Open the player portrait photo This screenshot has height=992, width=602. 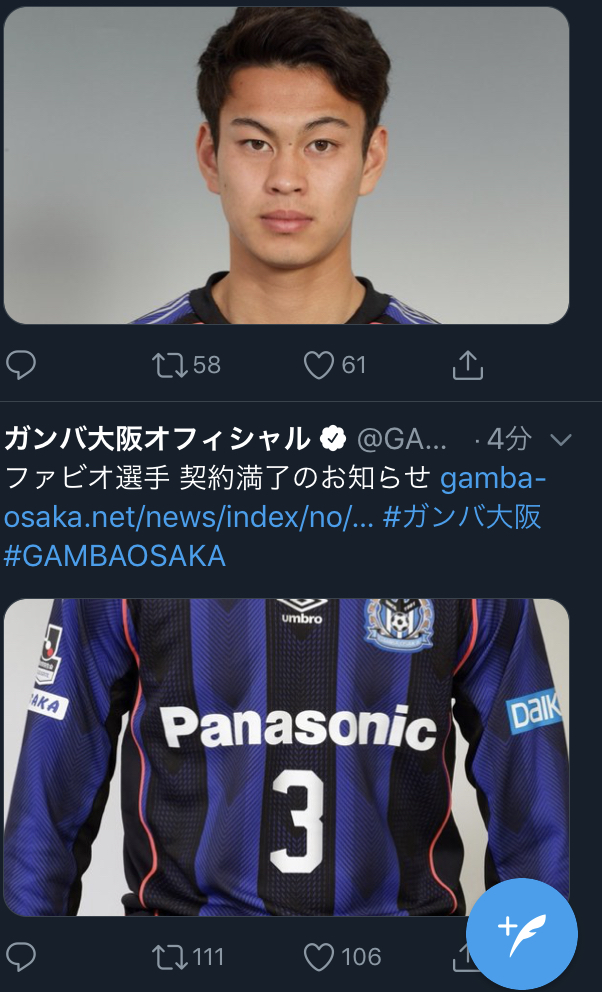286,165
